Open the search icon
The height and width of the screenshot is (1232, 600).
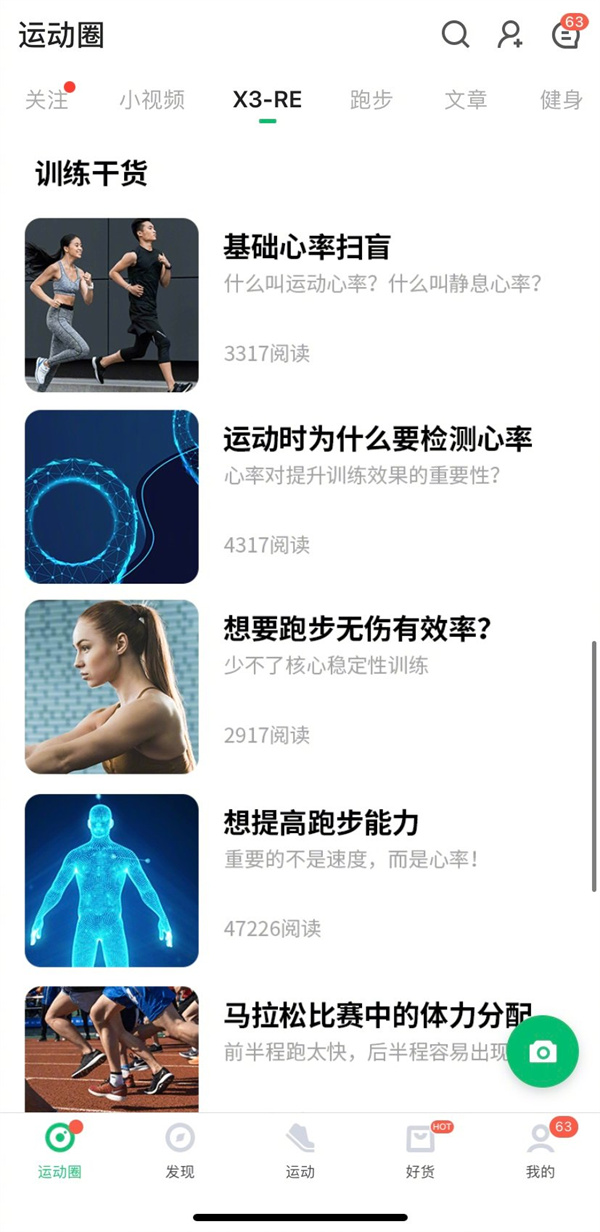click(x=455, y=35)
